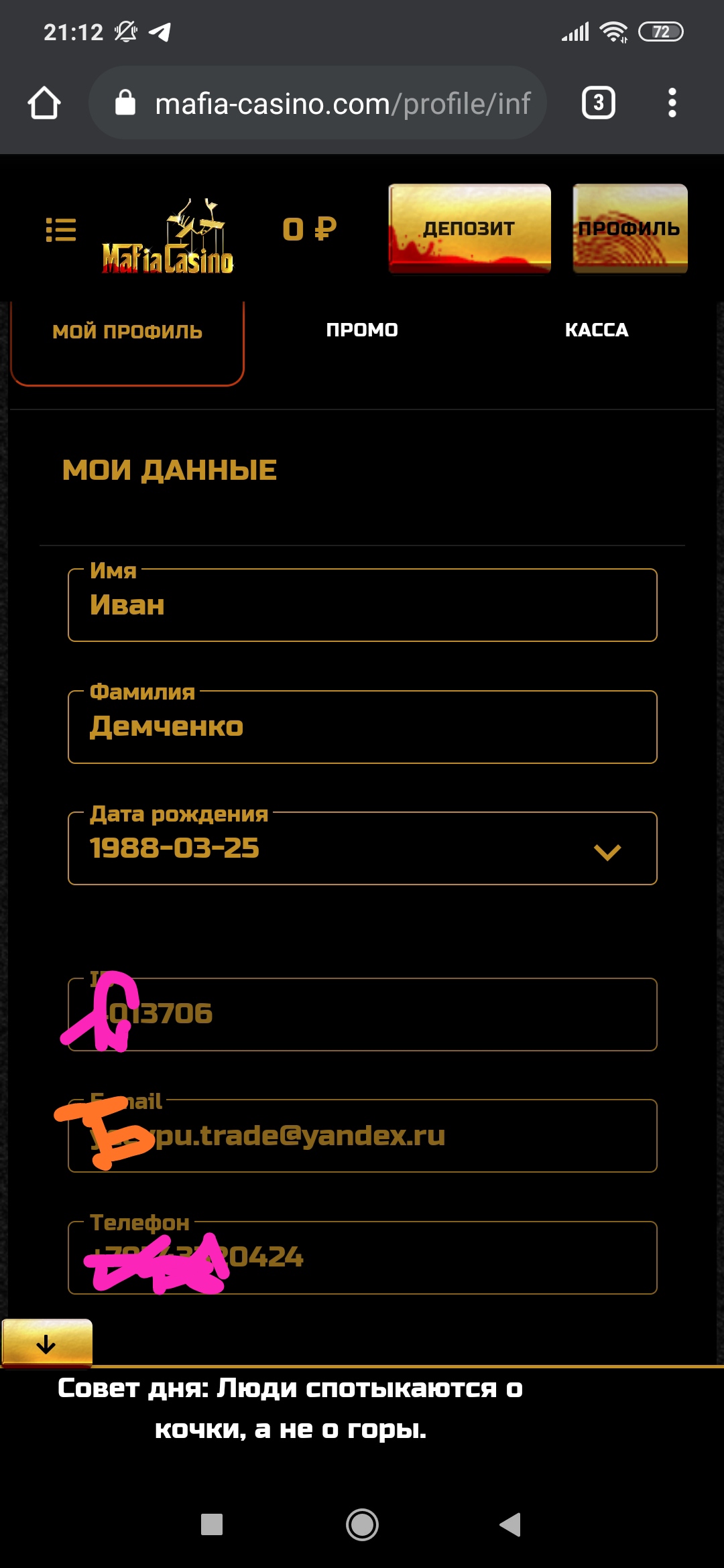Open the browser tab switcher

point(598,103)
